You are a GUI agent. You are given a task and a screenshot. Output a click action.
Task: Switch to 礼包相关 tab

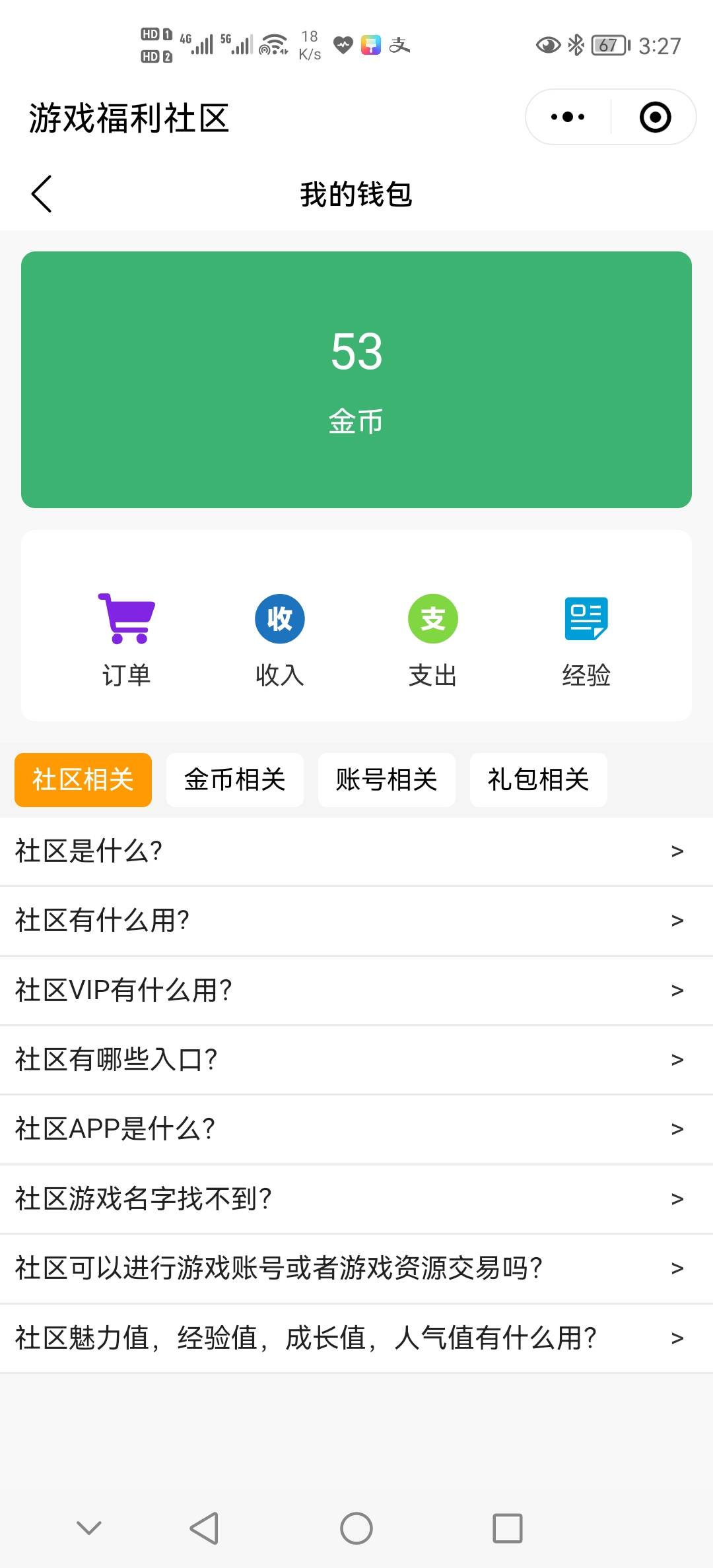coord(539,779)
